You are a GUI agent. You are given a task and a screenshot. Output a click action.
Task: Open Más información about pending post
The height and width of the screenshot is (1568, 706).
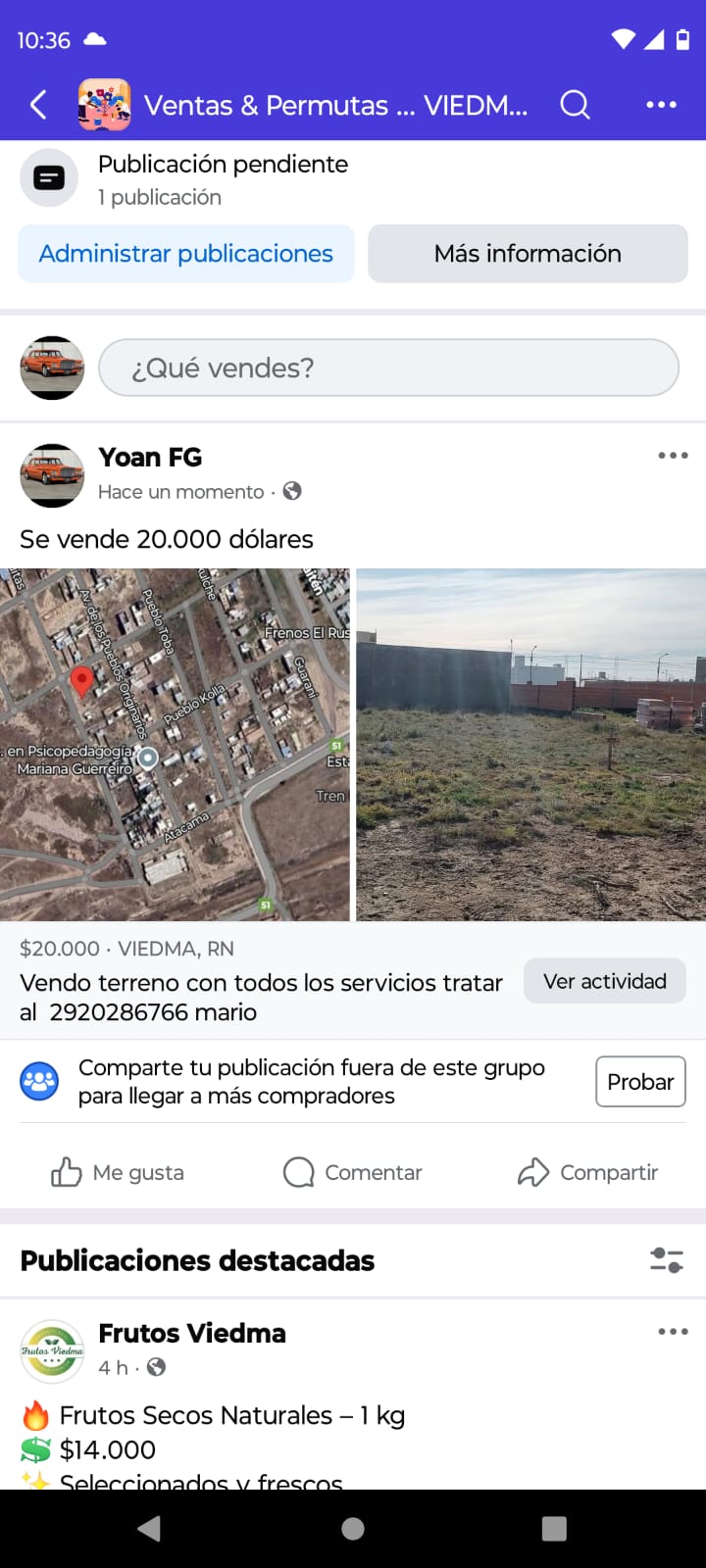(528, 254)
